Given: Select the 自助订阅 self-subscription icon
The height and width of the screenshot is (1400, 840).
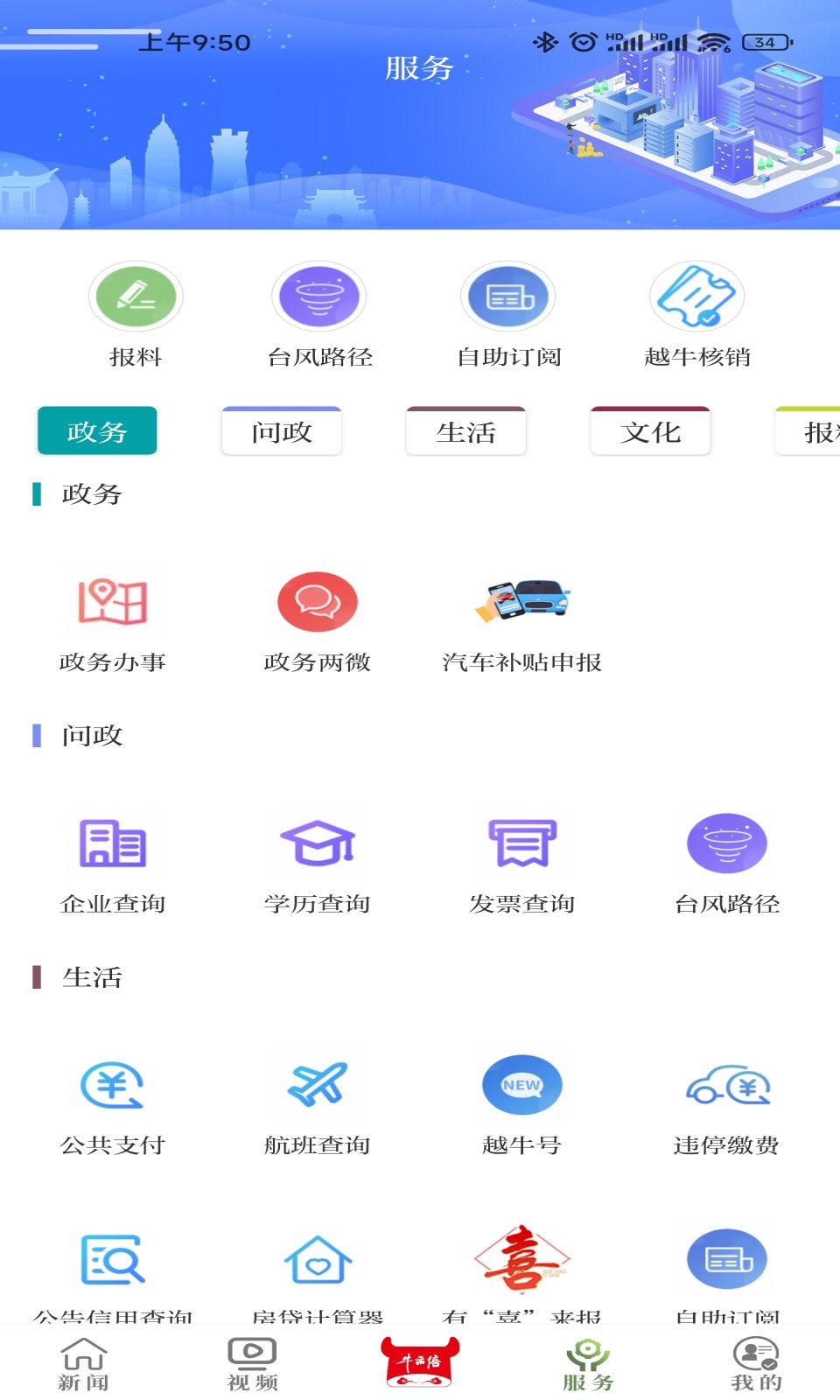Looking at the screenshot, I should click(507, 297).
